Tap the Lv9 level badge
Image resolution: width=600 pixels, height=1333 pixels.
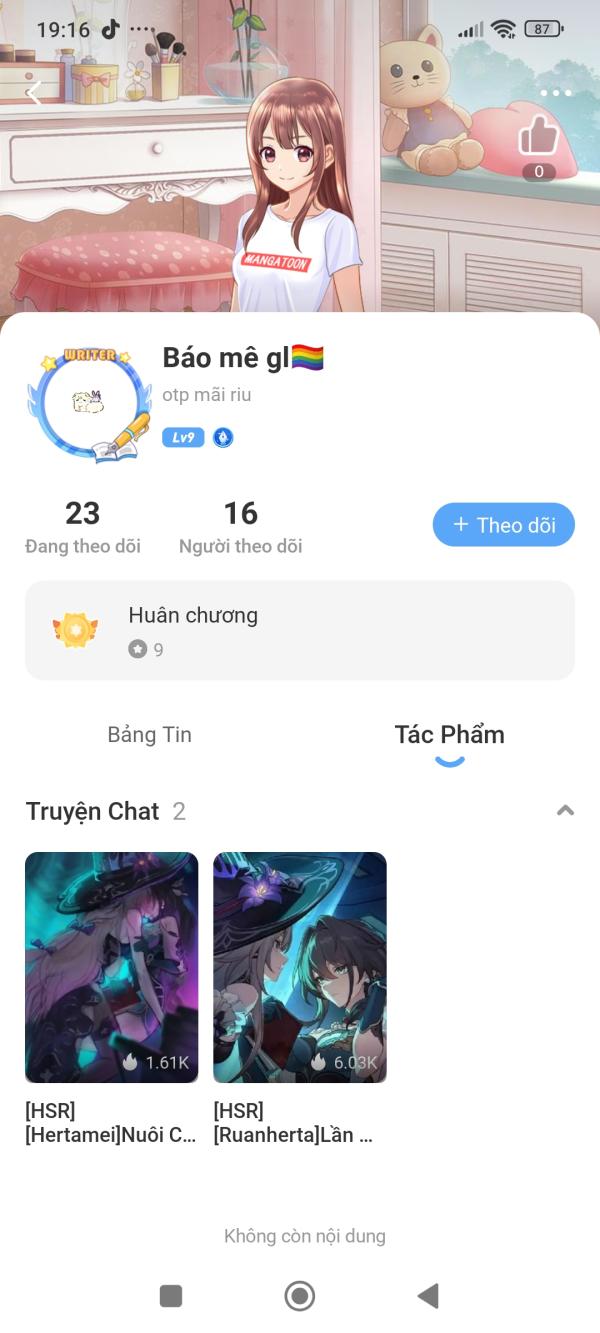click(x=183, y=437)
